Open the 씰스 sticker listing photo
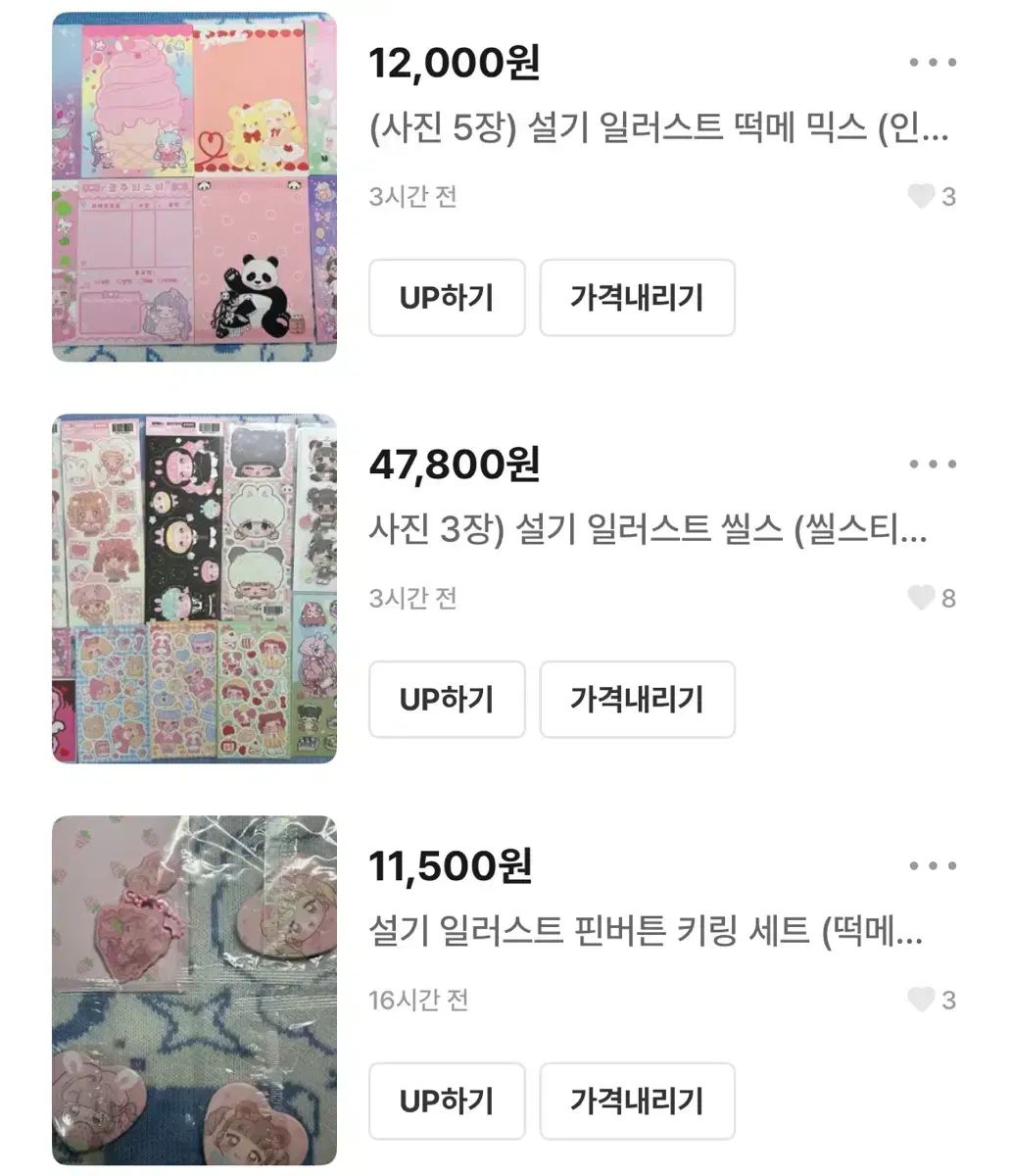Image resolution: width=1011 pixels, height=1176 pixels. [x=194, y=589]
